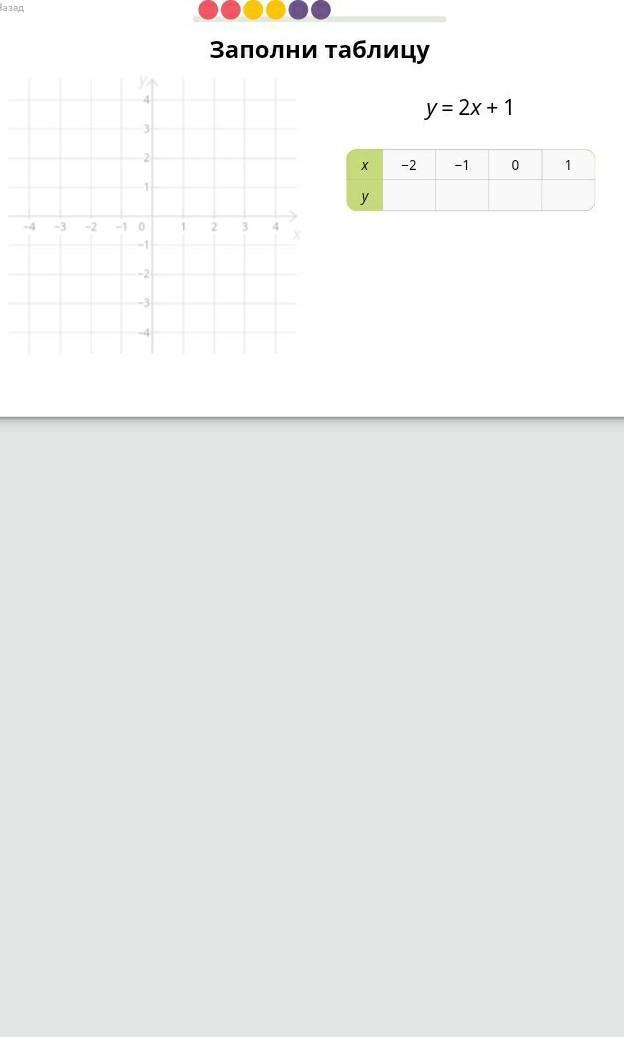Select the y cell under x = −2
Image resolution: width=624 pixels, height=1037 pixels.
409,195
